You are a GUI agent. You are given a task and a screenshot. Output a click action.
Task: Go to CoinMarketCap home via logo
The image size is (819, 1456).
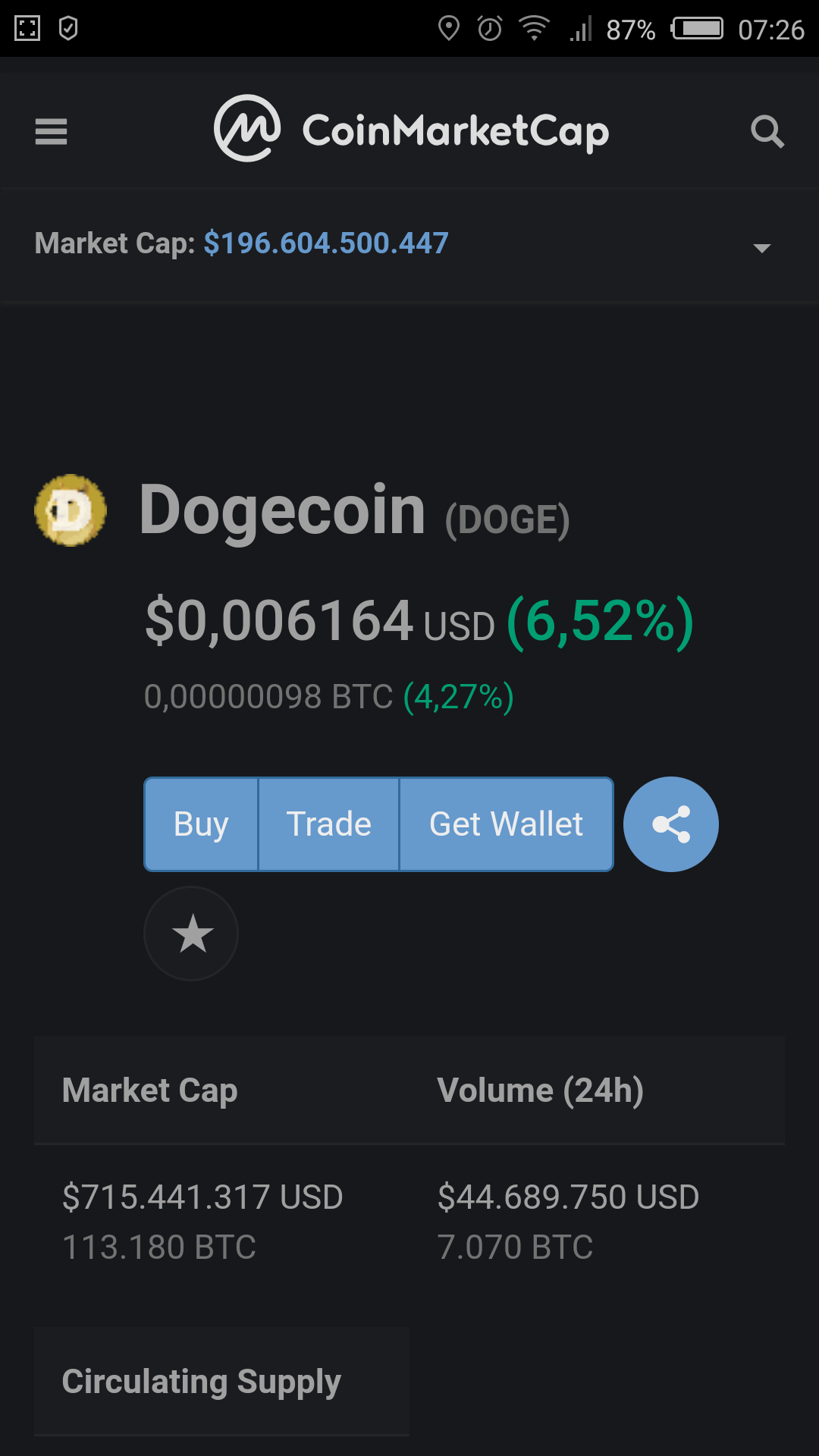[411, 130]
